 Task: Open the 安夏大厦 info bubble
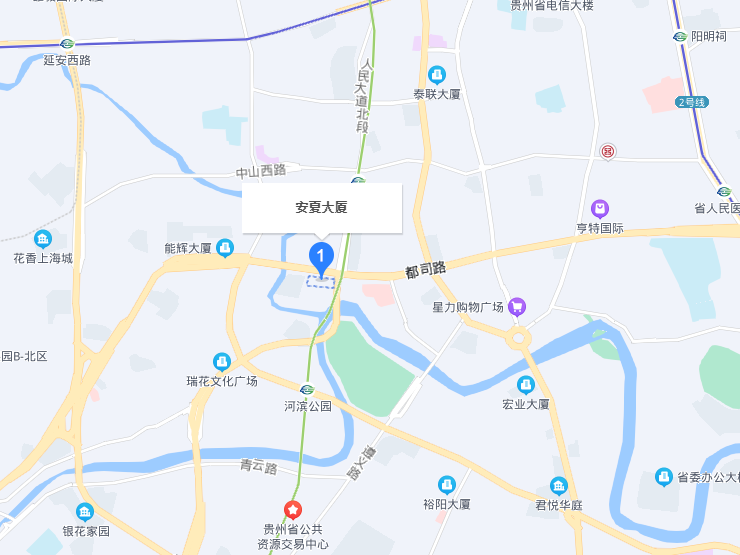[321, 208]
